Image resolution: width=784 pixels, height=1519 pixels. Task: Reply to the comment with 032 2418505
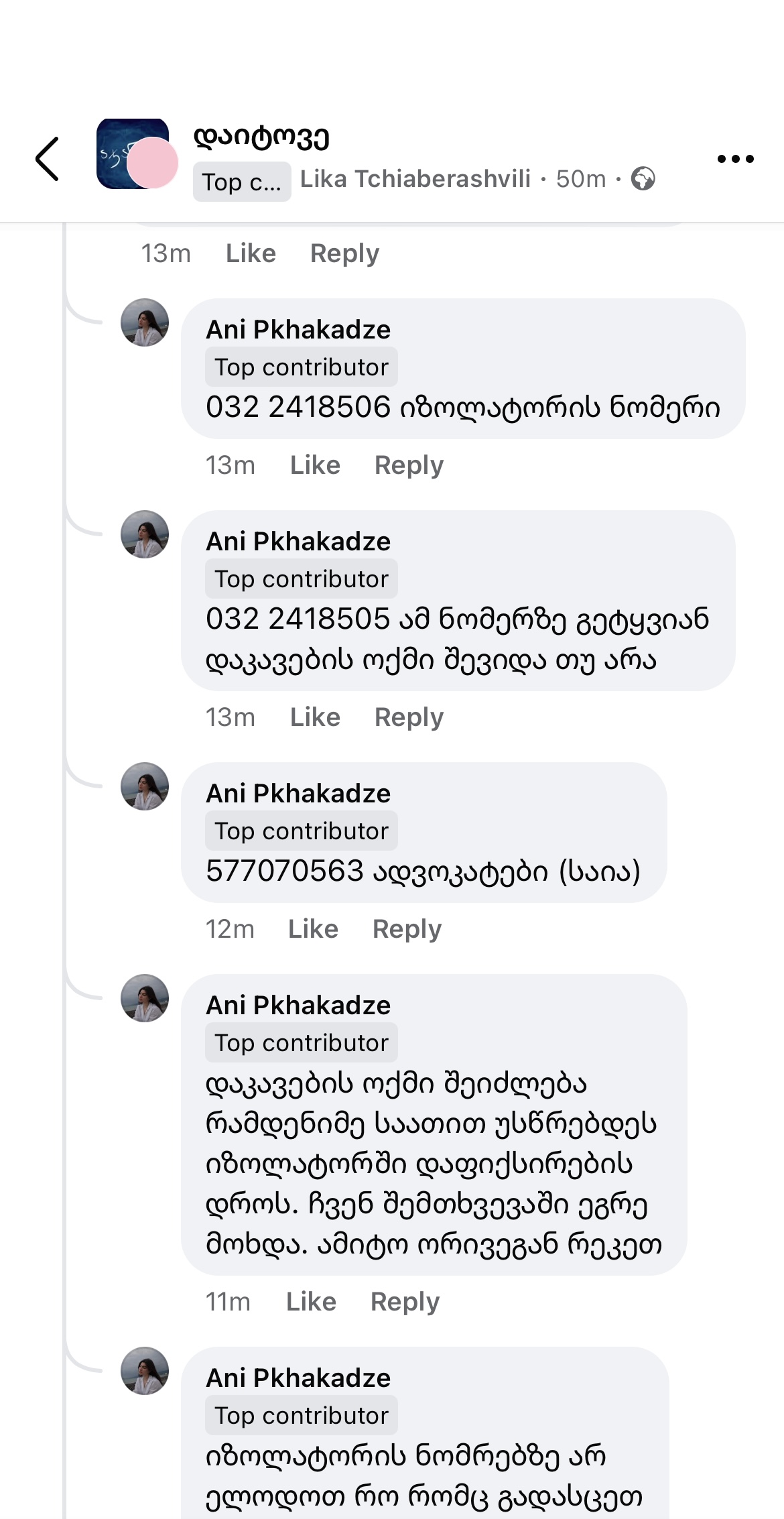pos(409,717)
